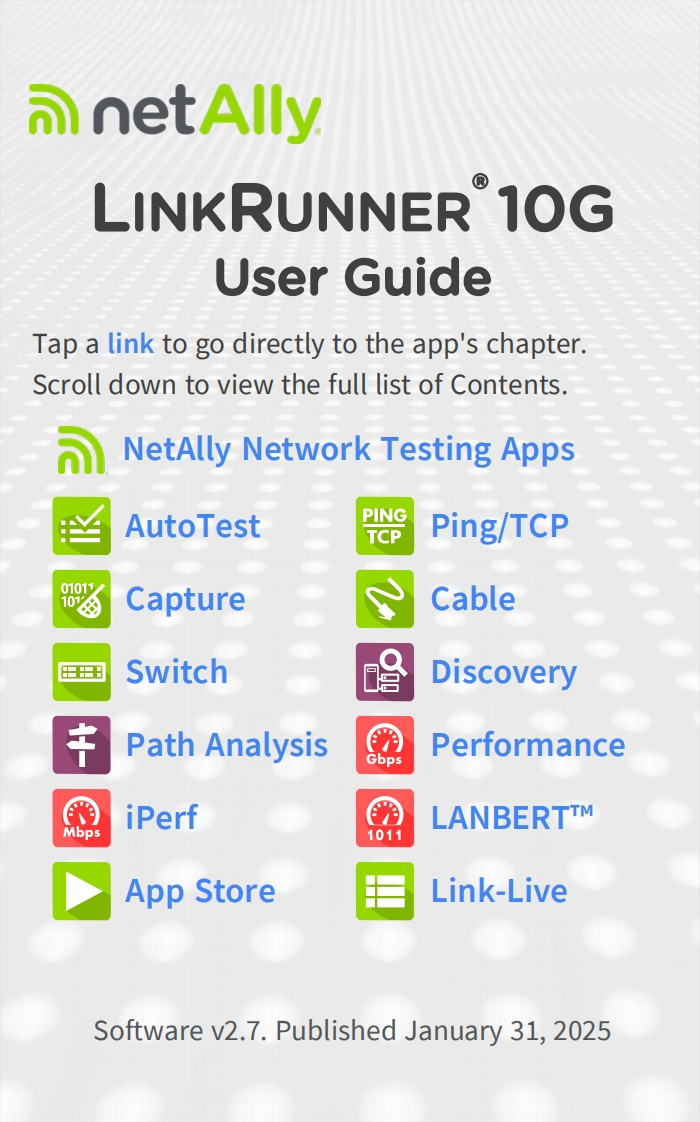Open the Cable chapter link

click(x=472, y=599)
